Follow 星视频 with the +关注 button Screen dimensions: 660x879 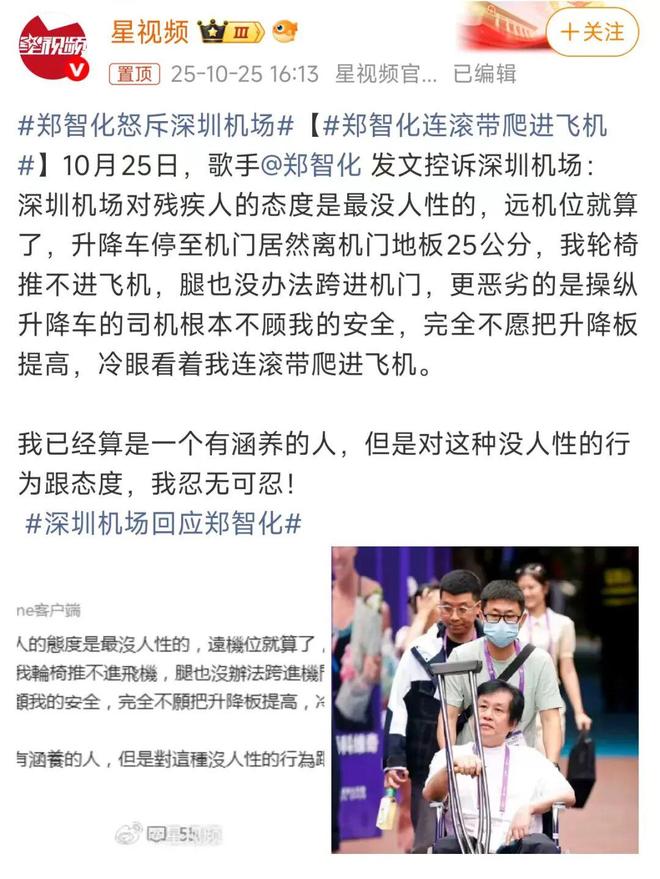(x=592, y=32)
